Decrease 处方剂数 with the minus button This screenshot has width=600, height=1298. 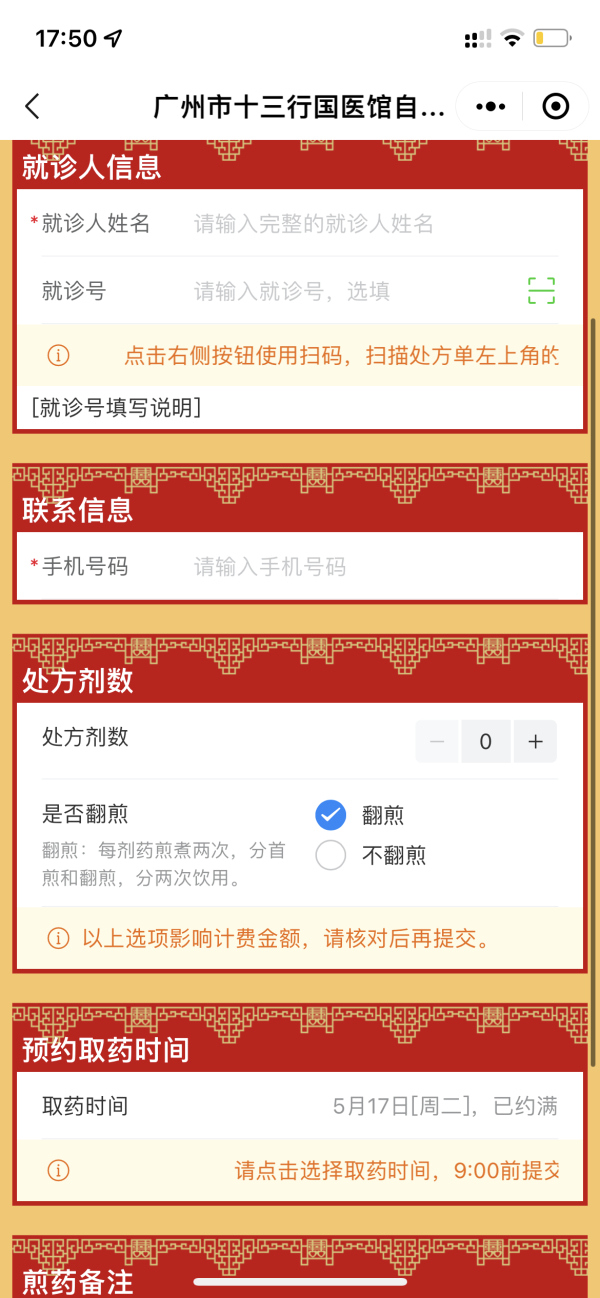(x=437, y=741)
